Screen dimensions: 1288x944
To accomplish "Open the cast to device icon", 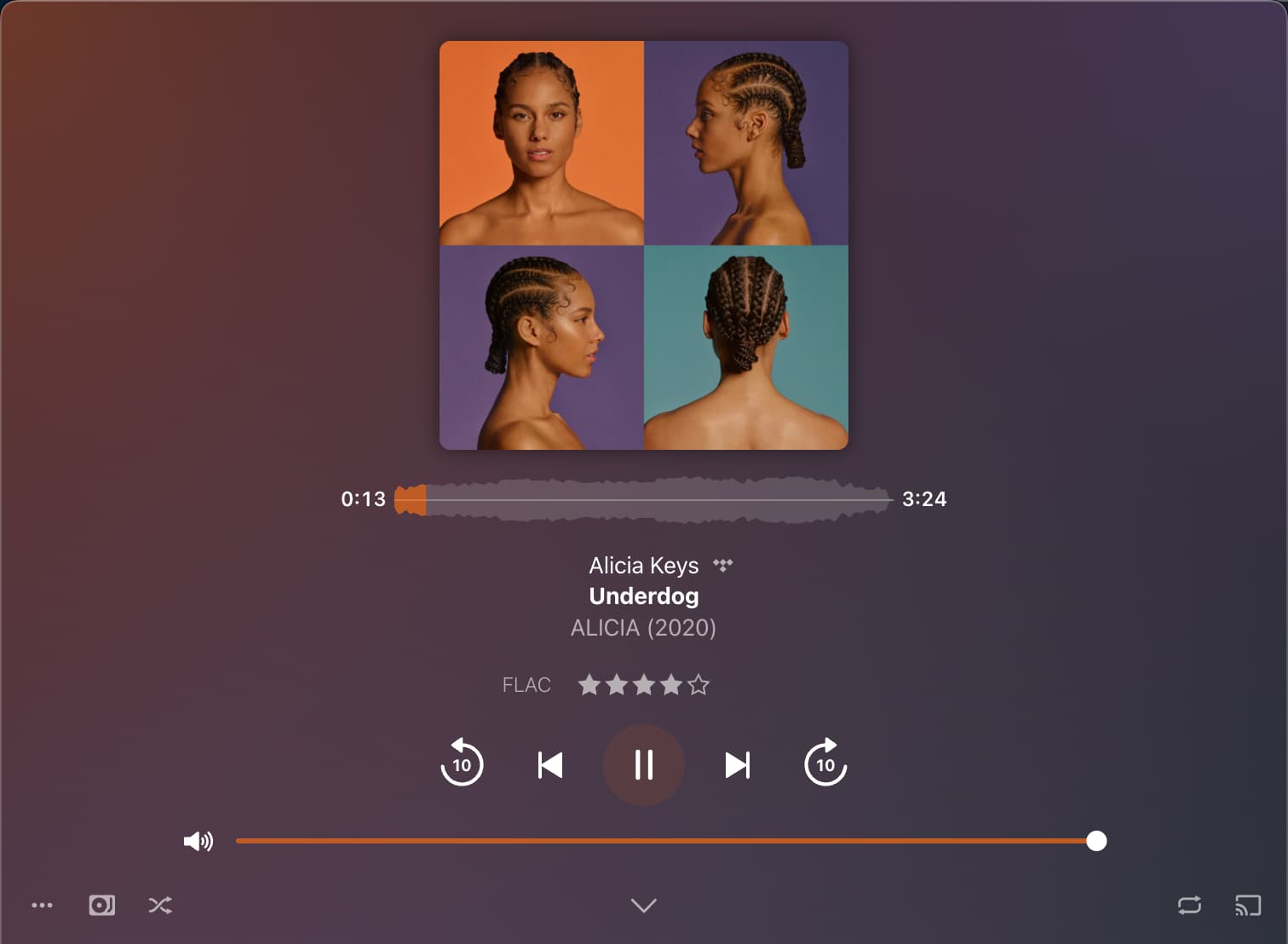I will [x=1247, y=905].
